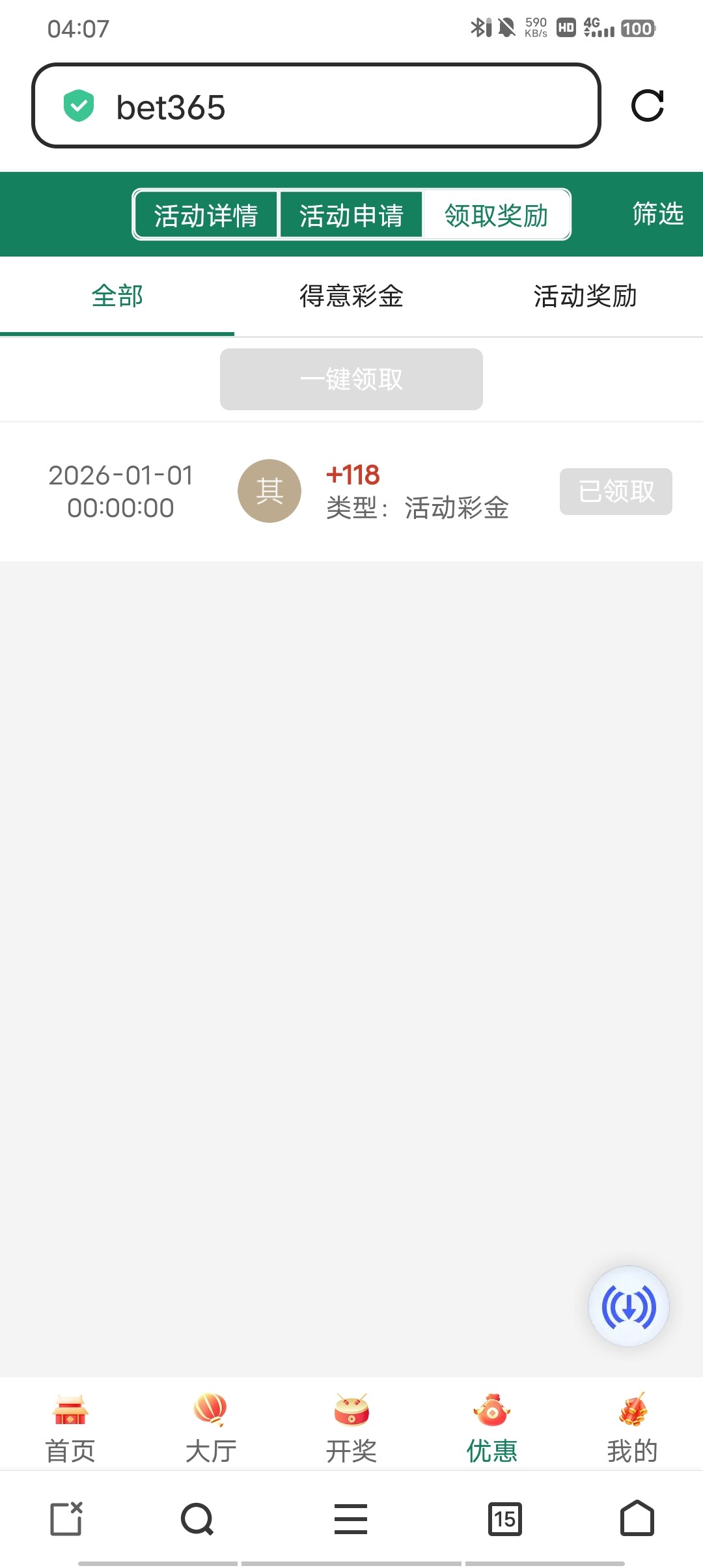This screenshot has width=703, height=1568.
Task: Tap the green security shield icon
Action: tap(78, 107)
